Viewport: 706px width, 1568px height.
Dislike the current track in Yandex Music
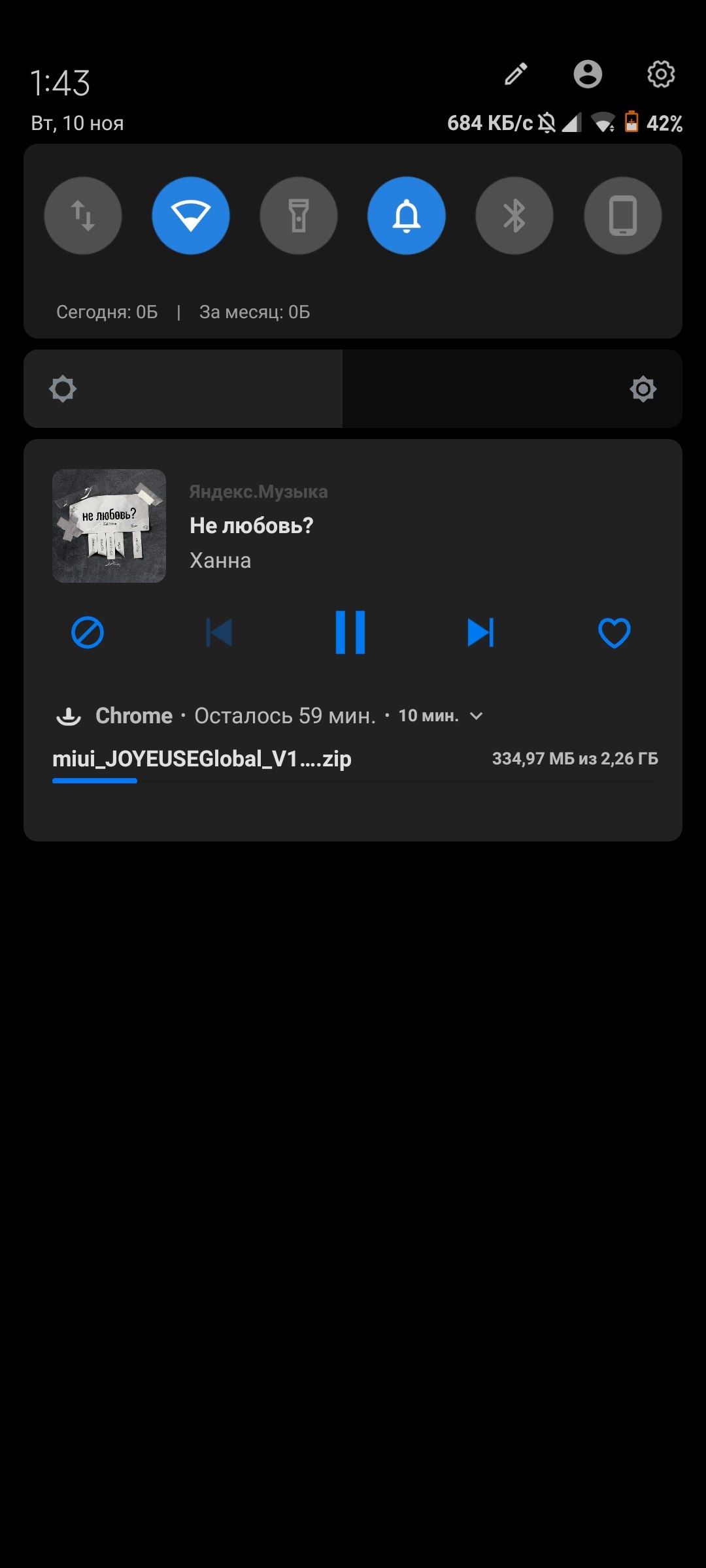[x=88, y=632]
